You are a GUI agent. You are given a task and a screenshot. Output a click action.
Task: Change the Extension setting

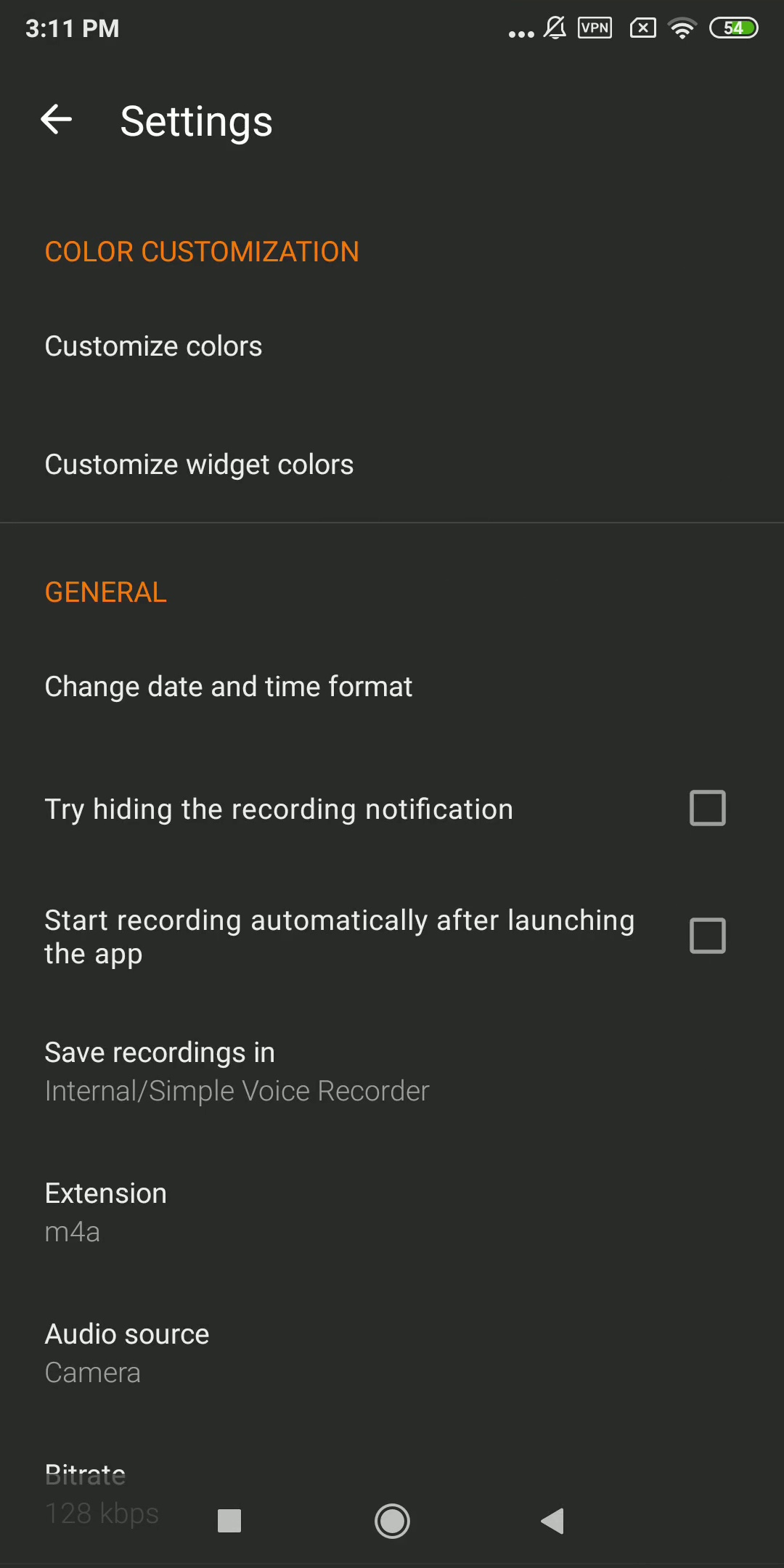pyautogui.click(x=392, y=1213)
